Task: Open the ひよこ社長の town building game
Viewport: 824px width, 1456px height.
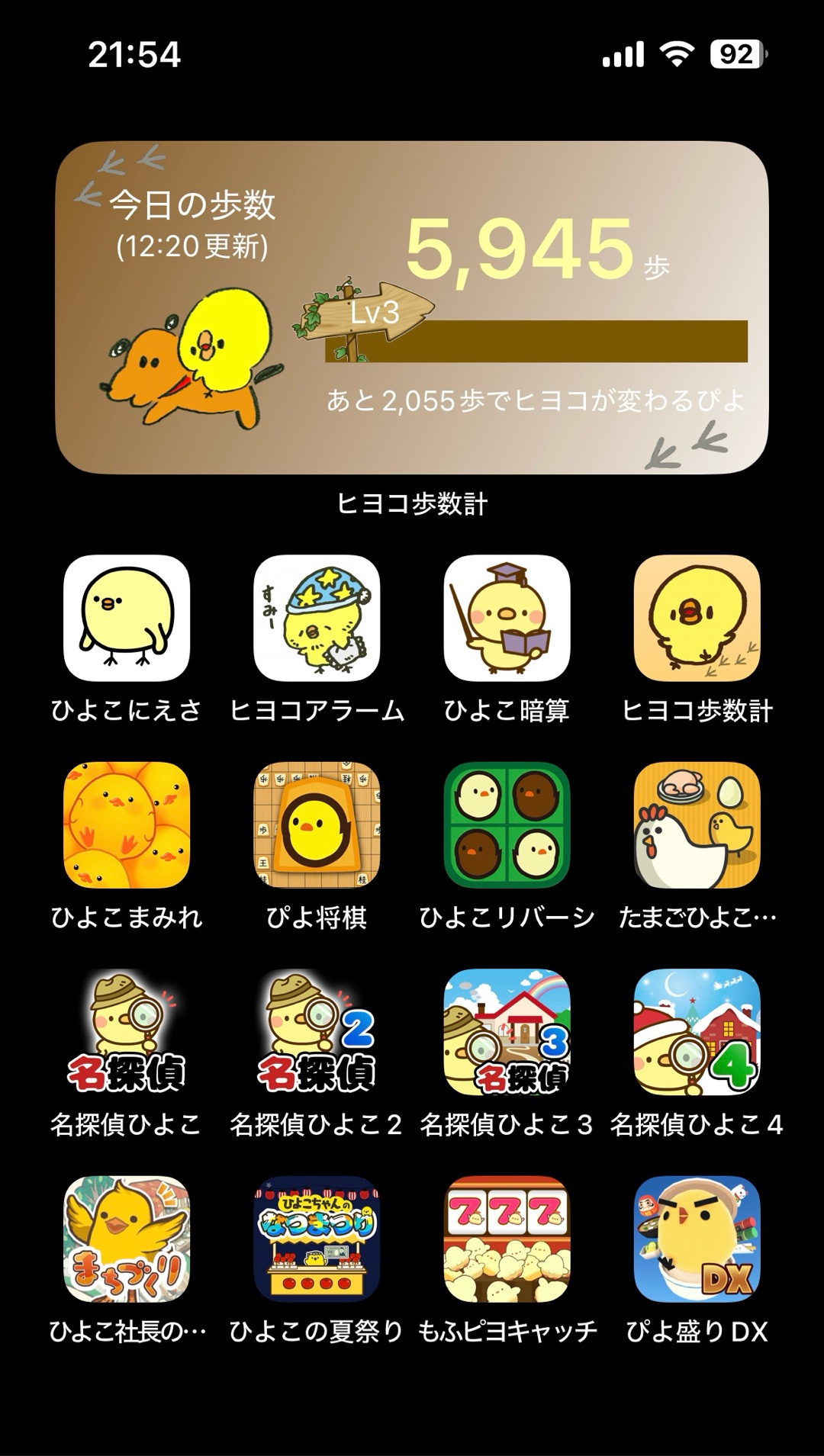Action: pos(127,1239)
